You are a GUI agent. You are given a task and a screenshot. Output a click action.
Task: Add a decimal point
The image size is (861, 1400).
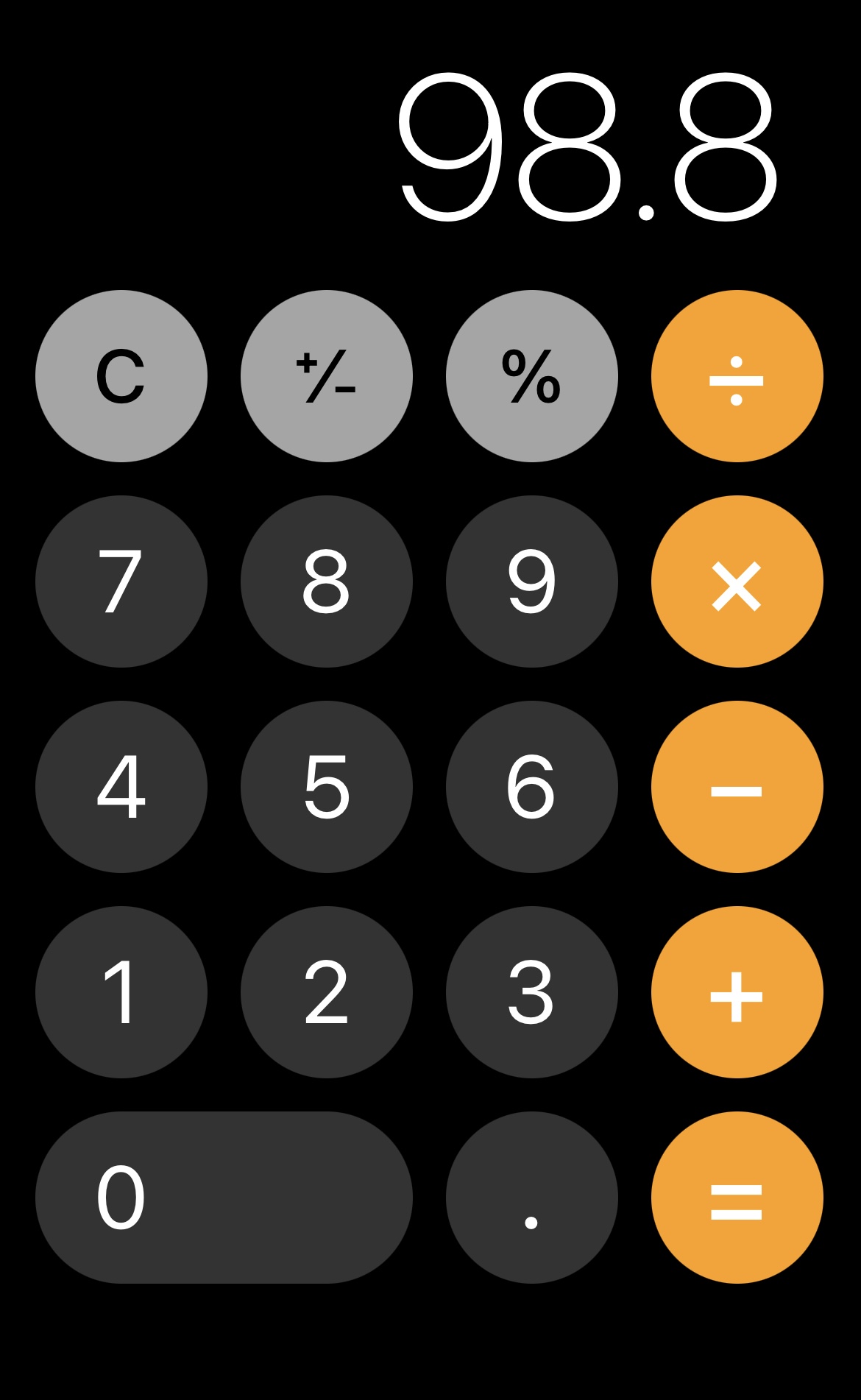click(x=532, y=1198)
